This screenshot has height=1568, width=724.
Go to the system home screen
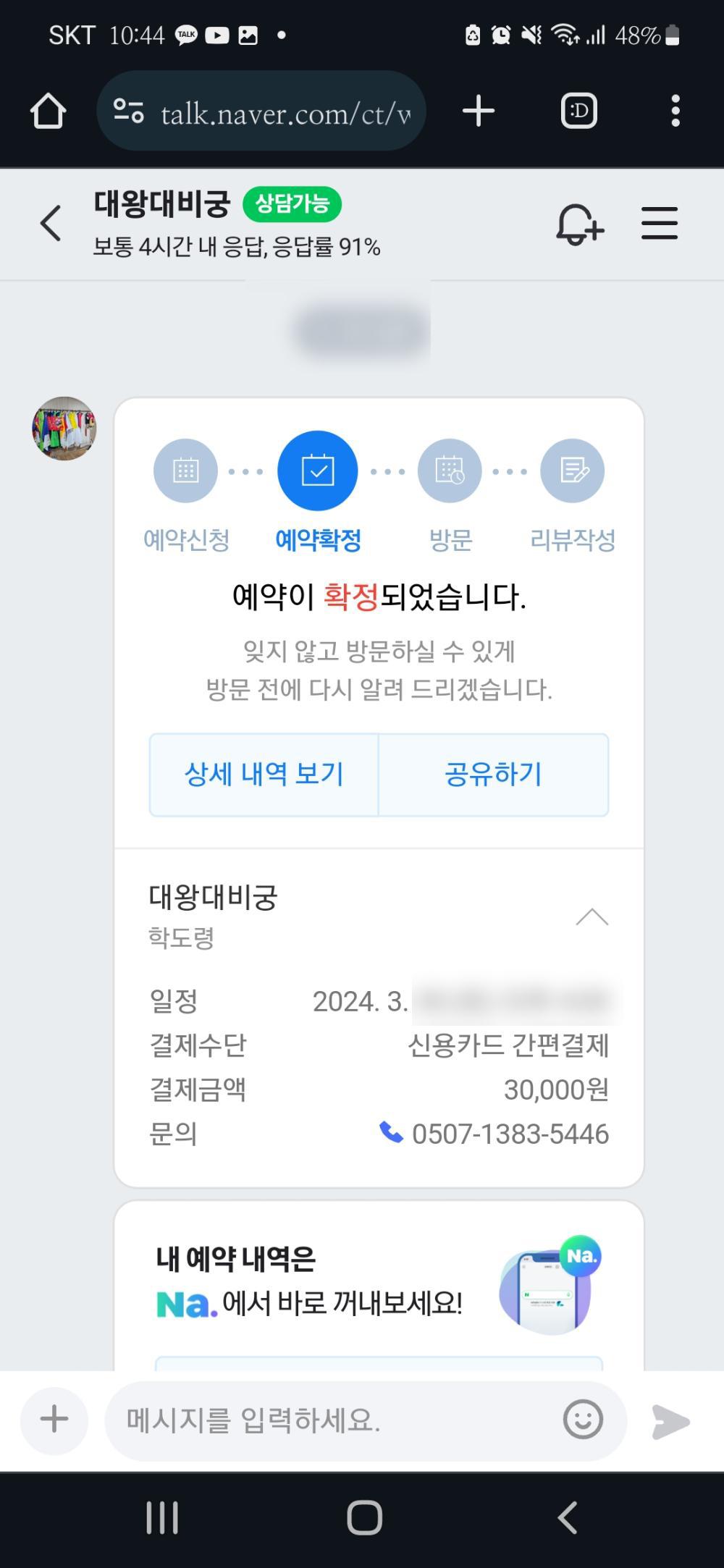tap(364, 1517)
